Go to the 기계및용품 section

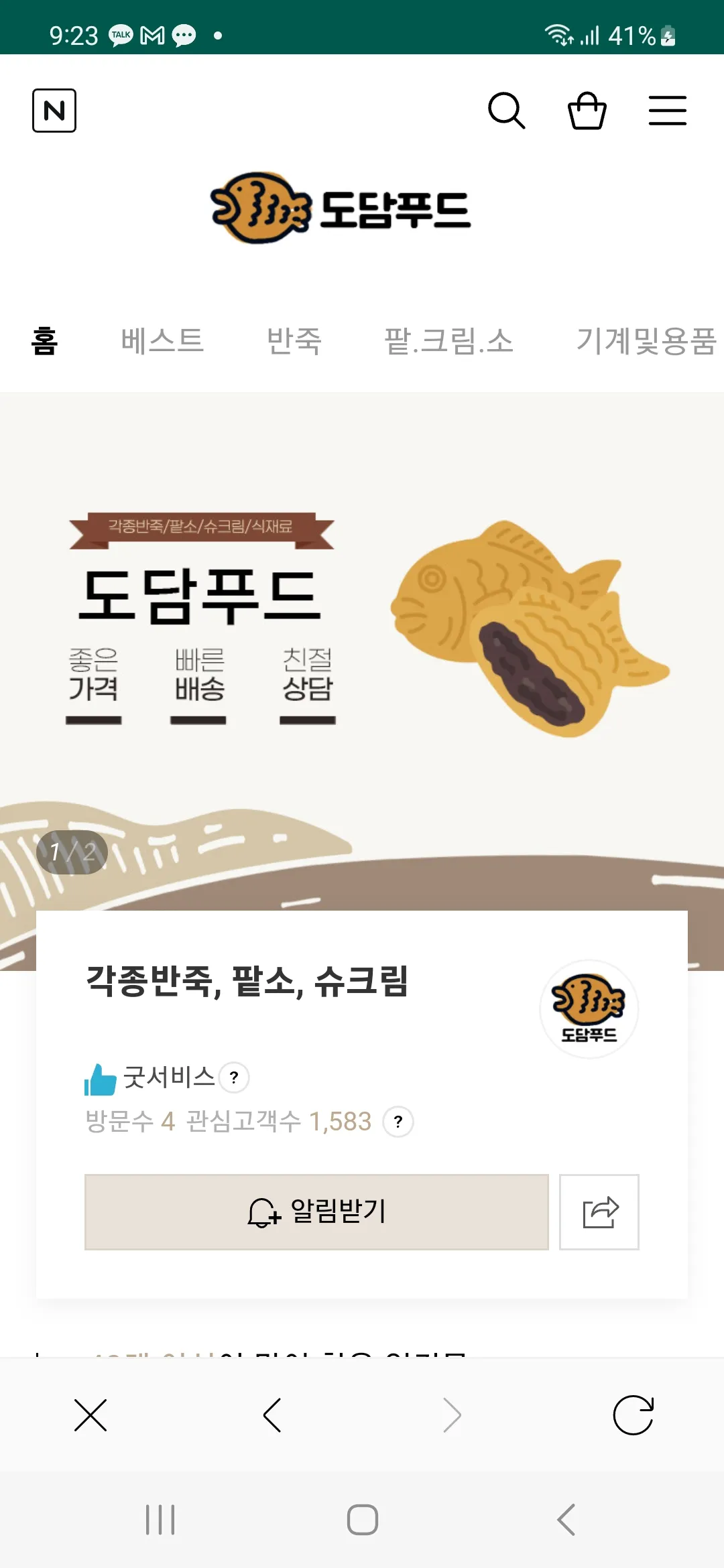coord(645,340)
